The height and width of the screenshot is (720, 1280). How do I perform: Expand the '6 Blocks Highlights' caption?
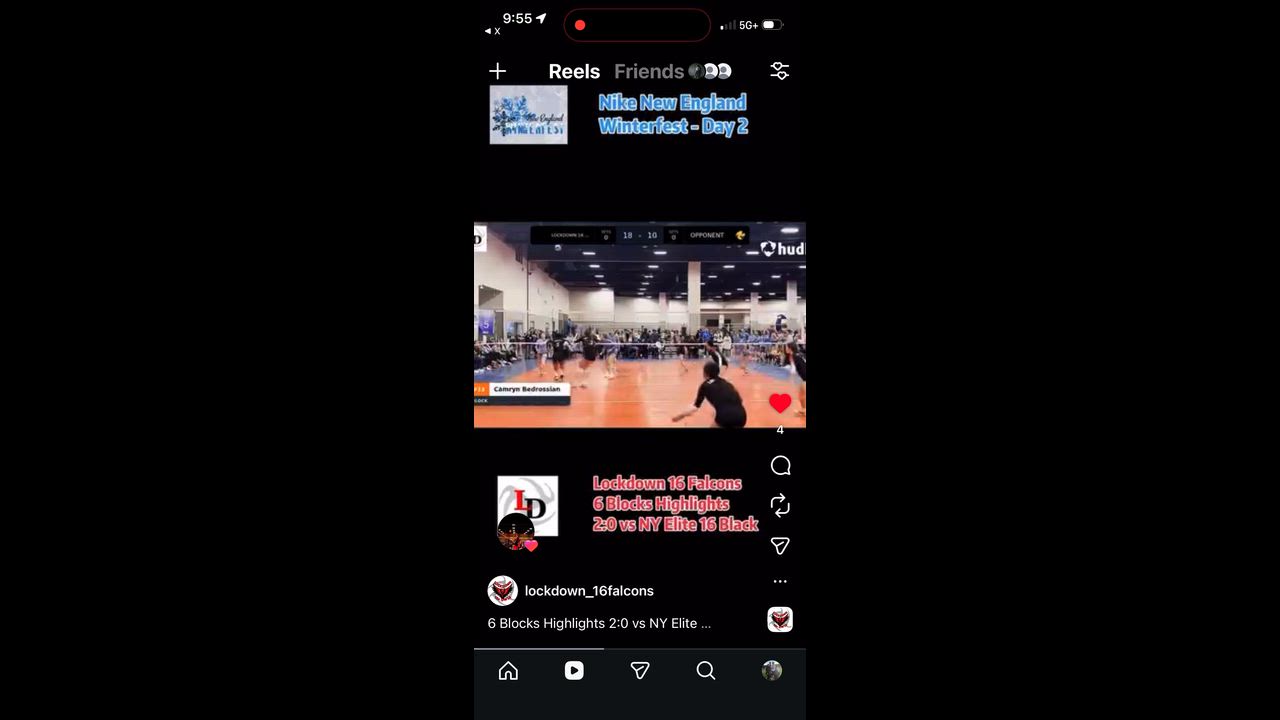599,623
